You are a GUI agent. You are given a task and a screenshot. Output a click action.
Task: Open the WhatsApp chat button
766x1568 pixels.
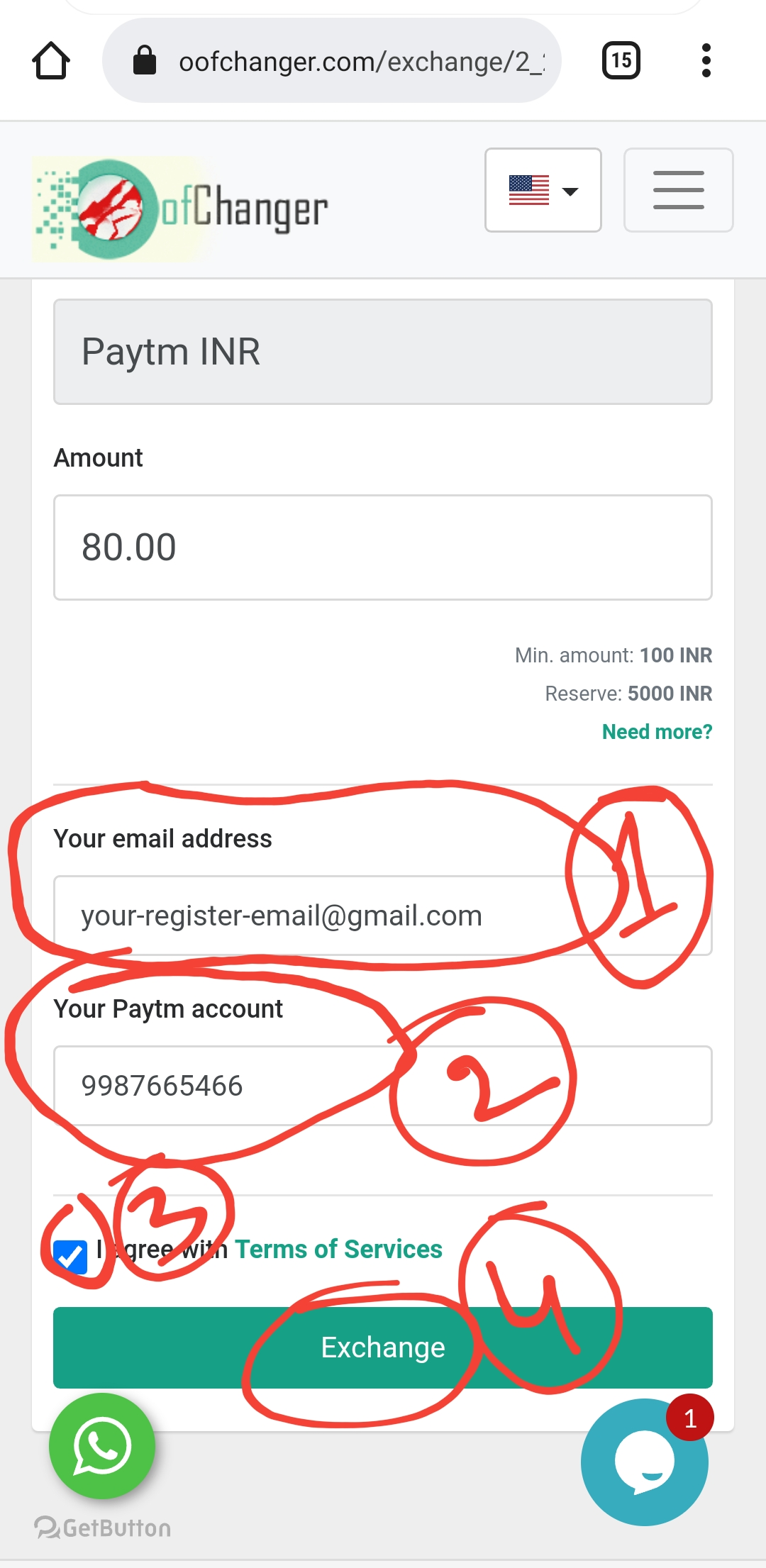[102, 1445]
